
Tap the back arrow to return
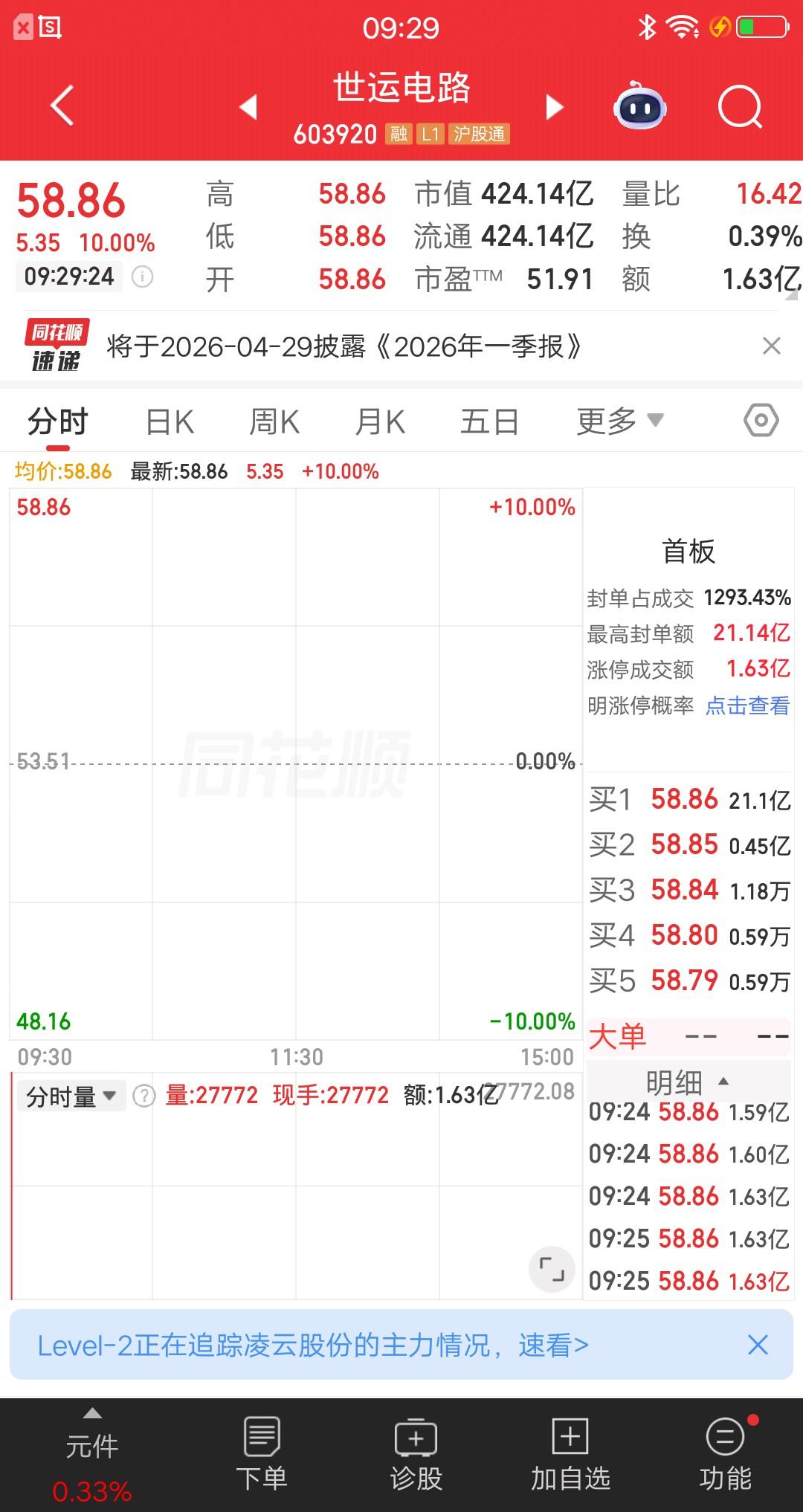click(x=61, y=104)
